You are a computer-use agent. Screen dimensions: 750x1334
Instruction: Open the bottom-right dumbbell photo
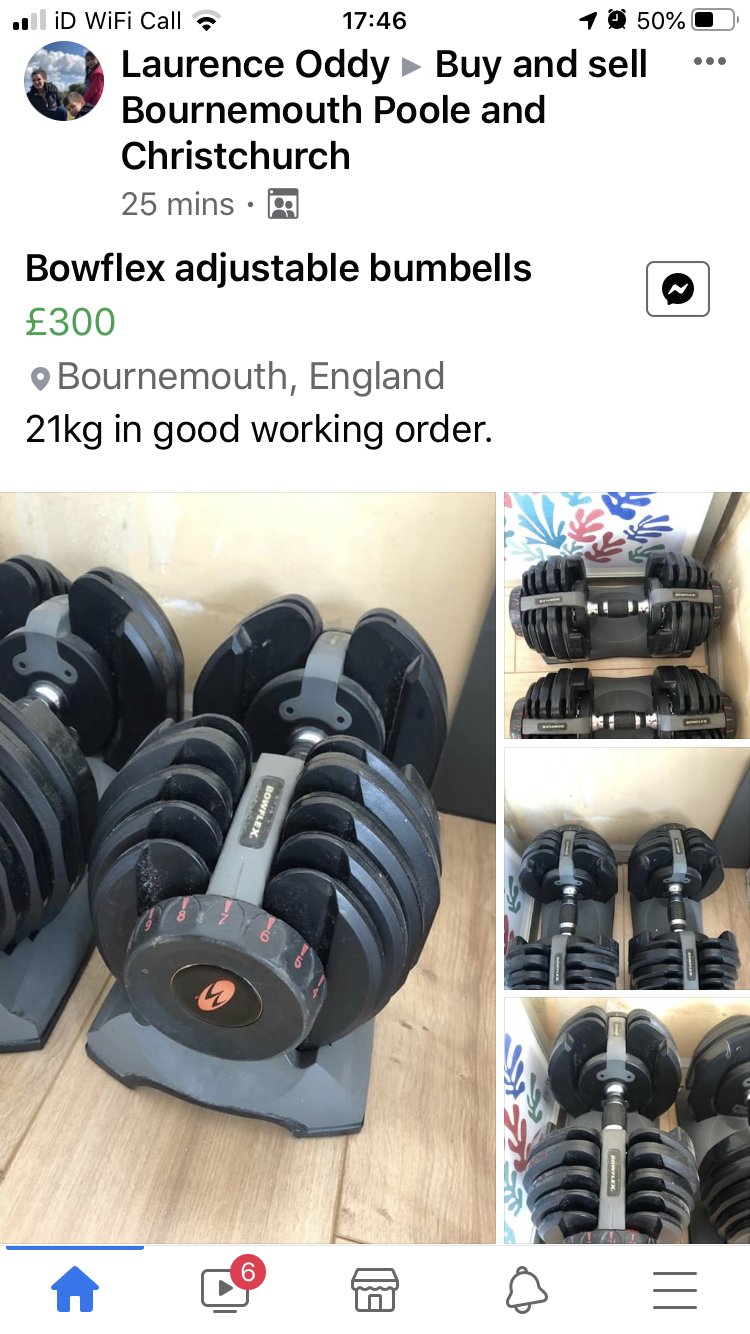[626, 1120]
